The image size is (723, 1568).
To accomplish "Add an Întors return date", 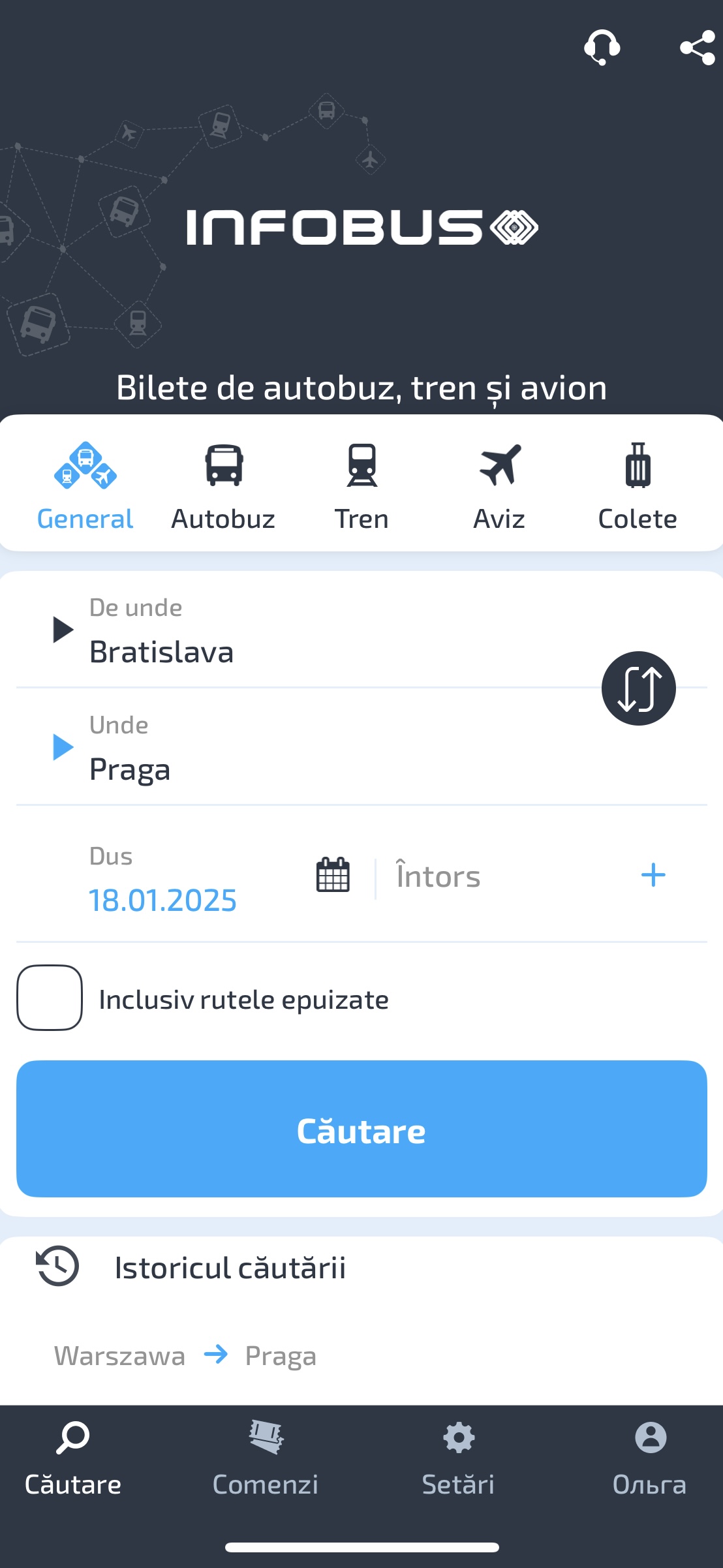I will tap(522, 876).
